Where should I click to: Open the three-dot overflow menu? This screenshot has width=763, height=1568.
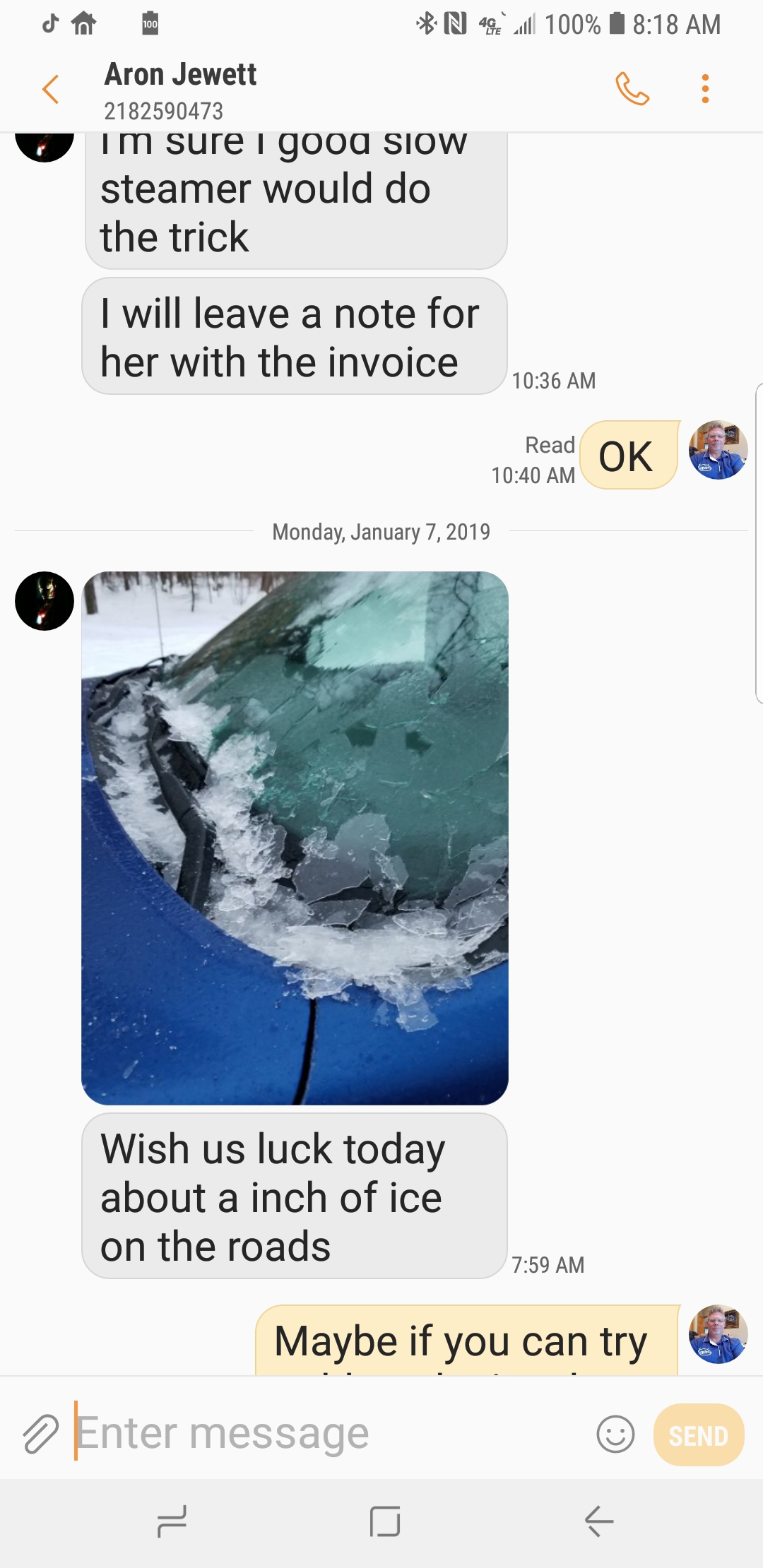coord(704,89)
